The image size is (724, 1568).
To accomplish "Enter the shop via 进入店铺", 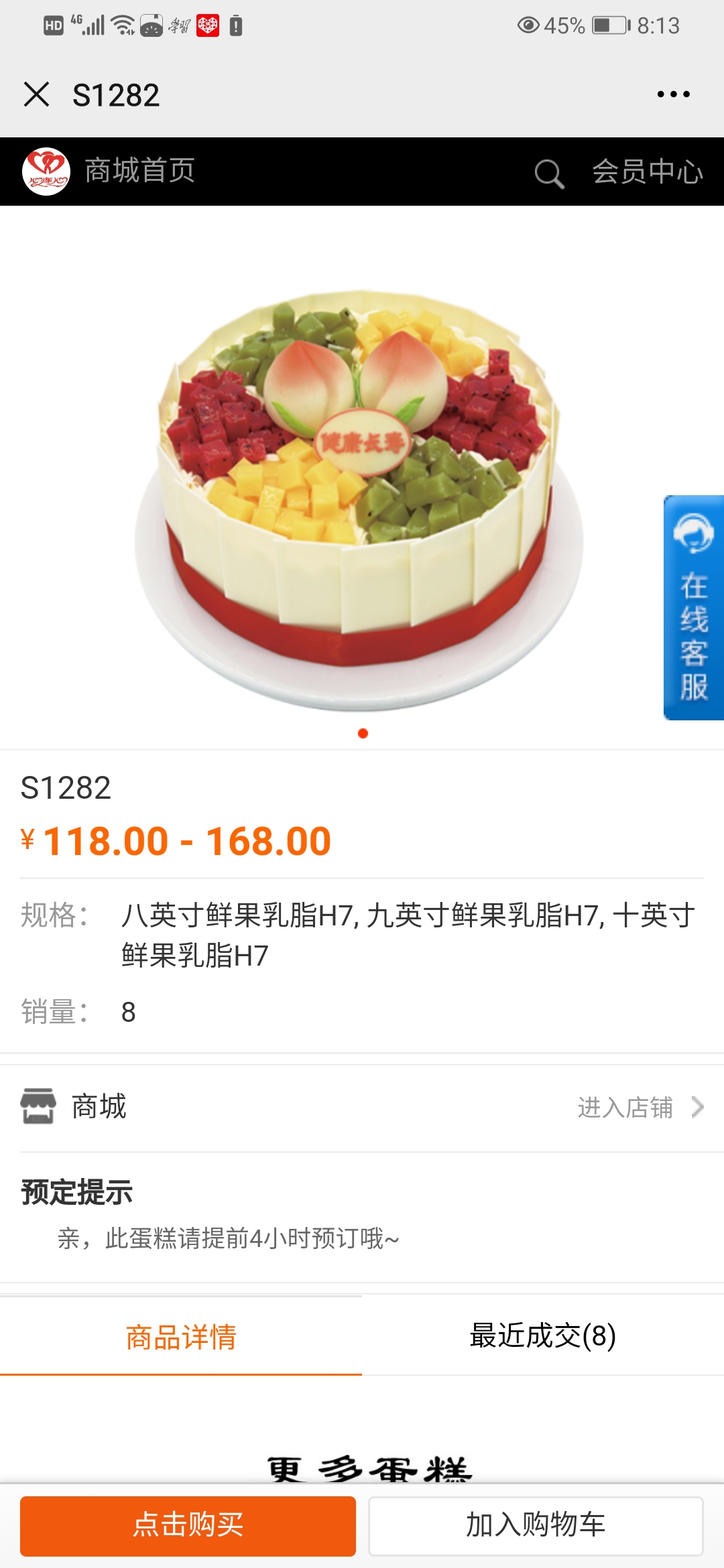I will click(639, 1108).
